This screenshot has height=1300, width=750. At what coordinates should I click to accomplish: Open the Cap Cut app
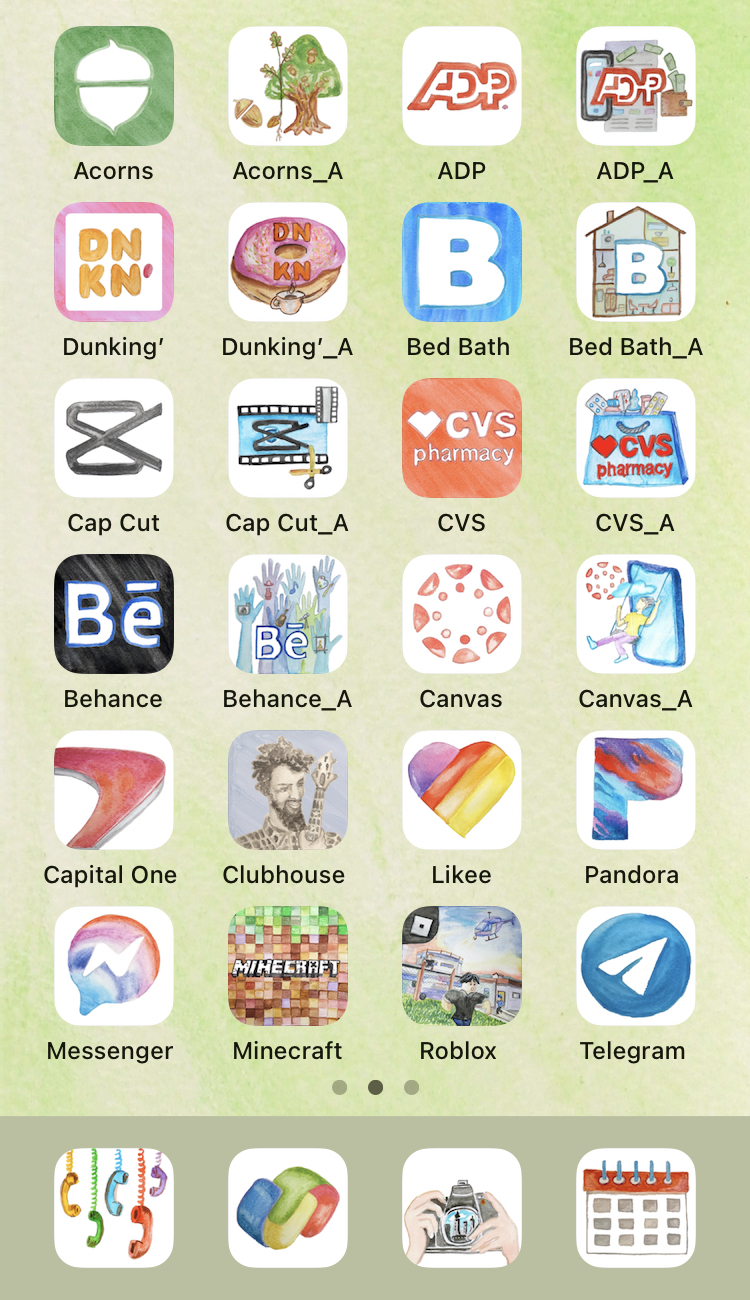point(114,438)
